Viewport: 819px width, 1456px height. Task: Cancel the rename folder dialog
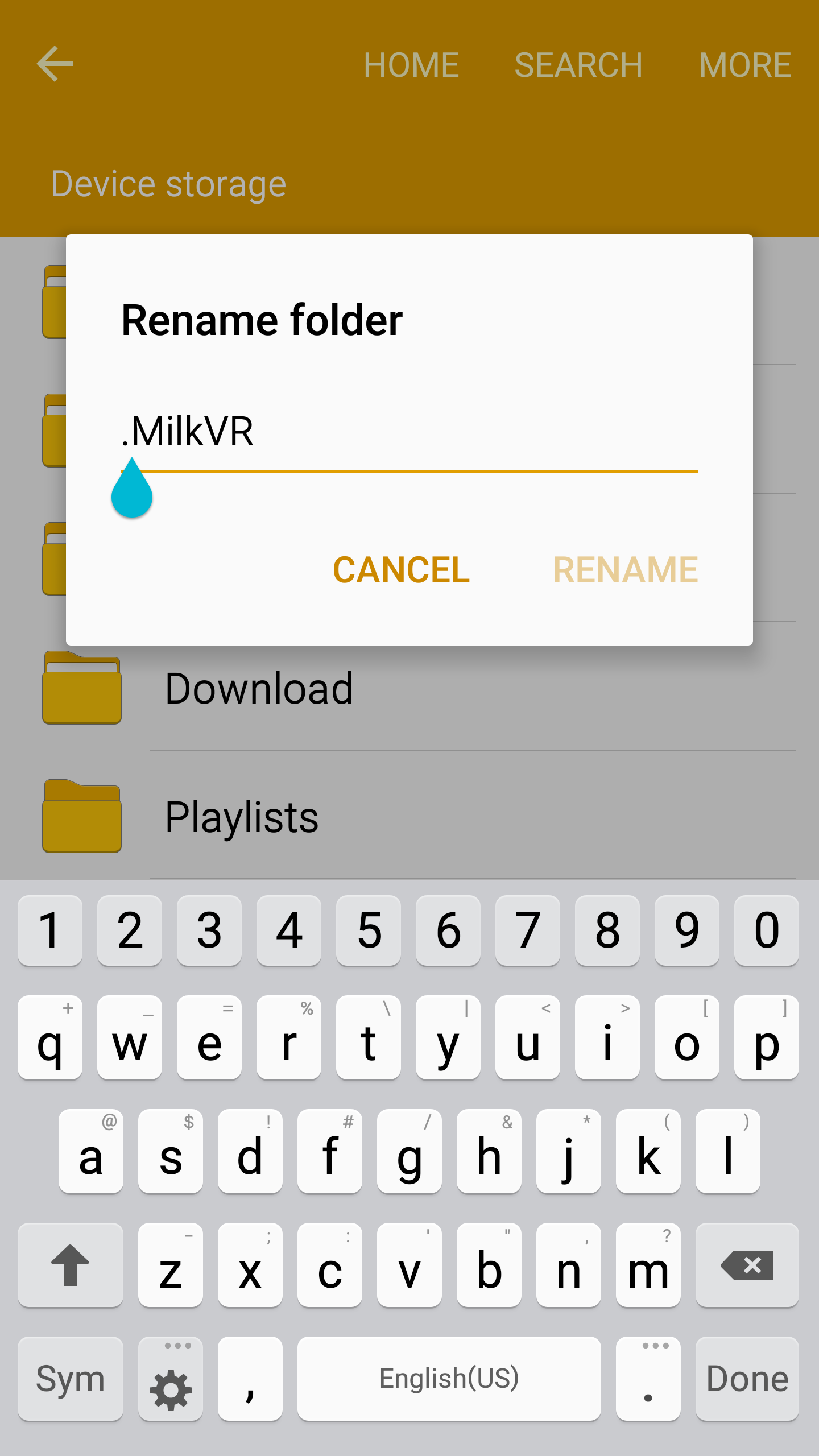[401, 570]
